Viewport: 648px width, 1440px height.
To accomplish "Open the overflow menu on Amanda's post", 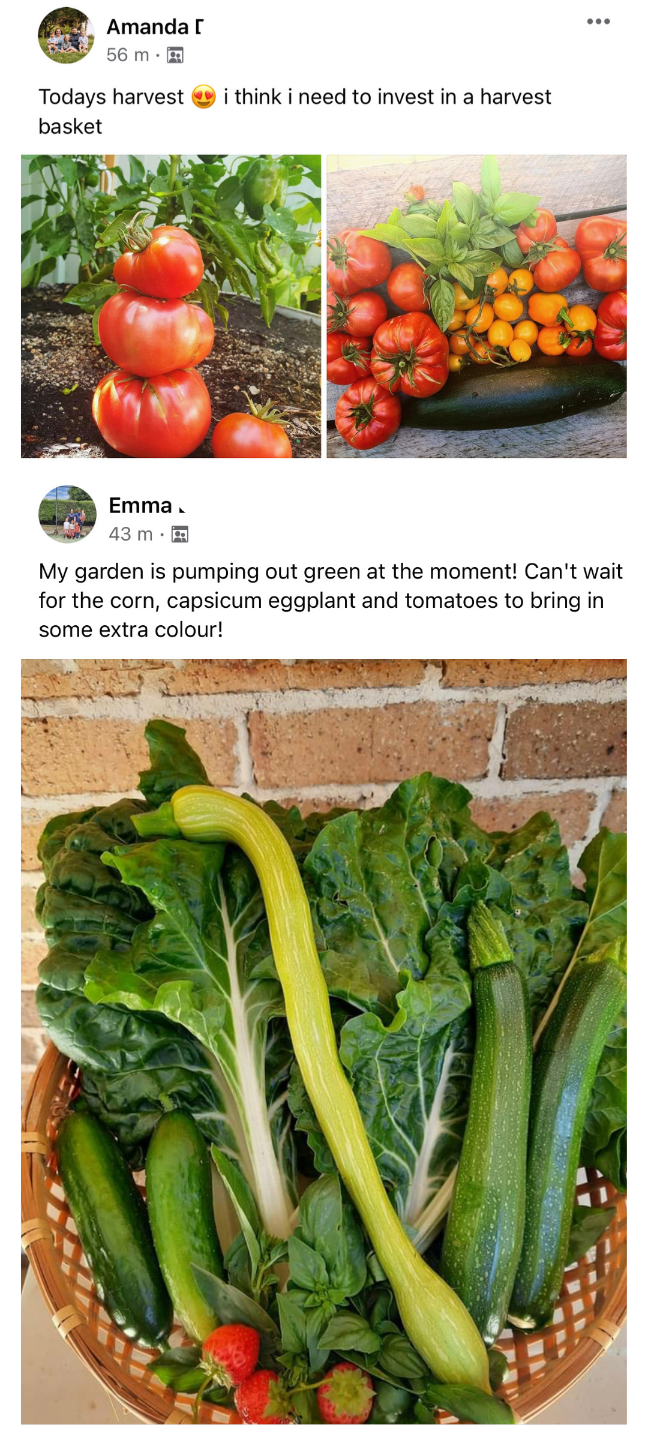I will [598, 22].
